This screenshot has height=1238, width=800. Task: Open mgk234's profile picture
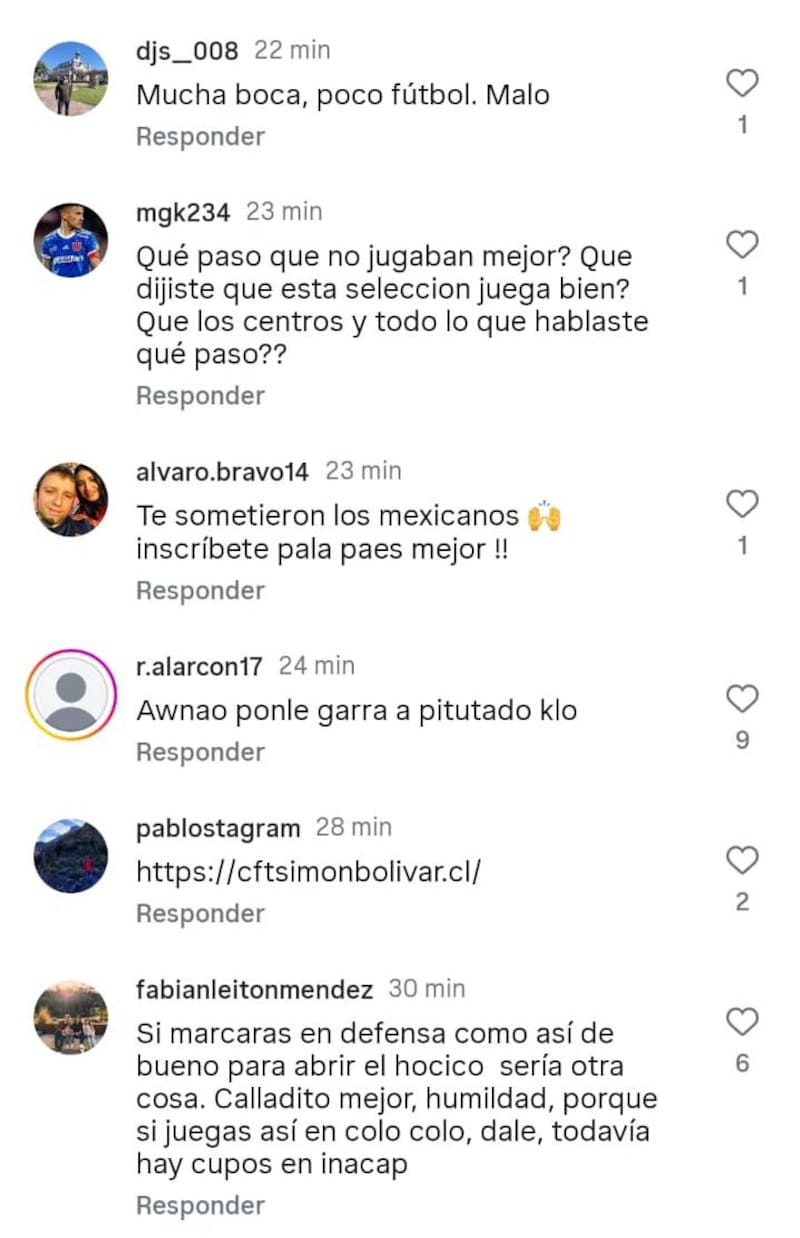70,240
